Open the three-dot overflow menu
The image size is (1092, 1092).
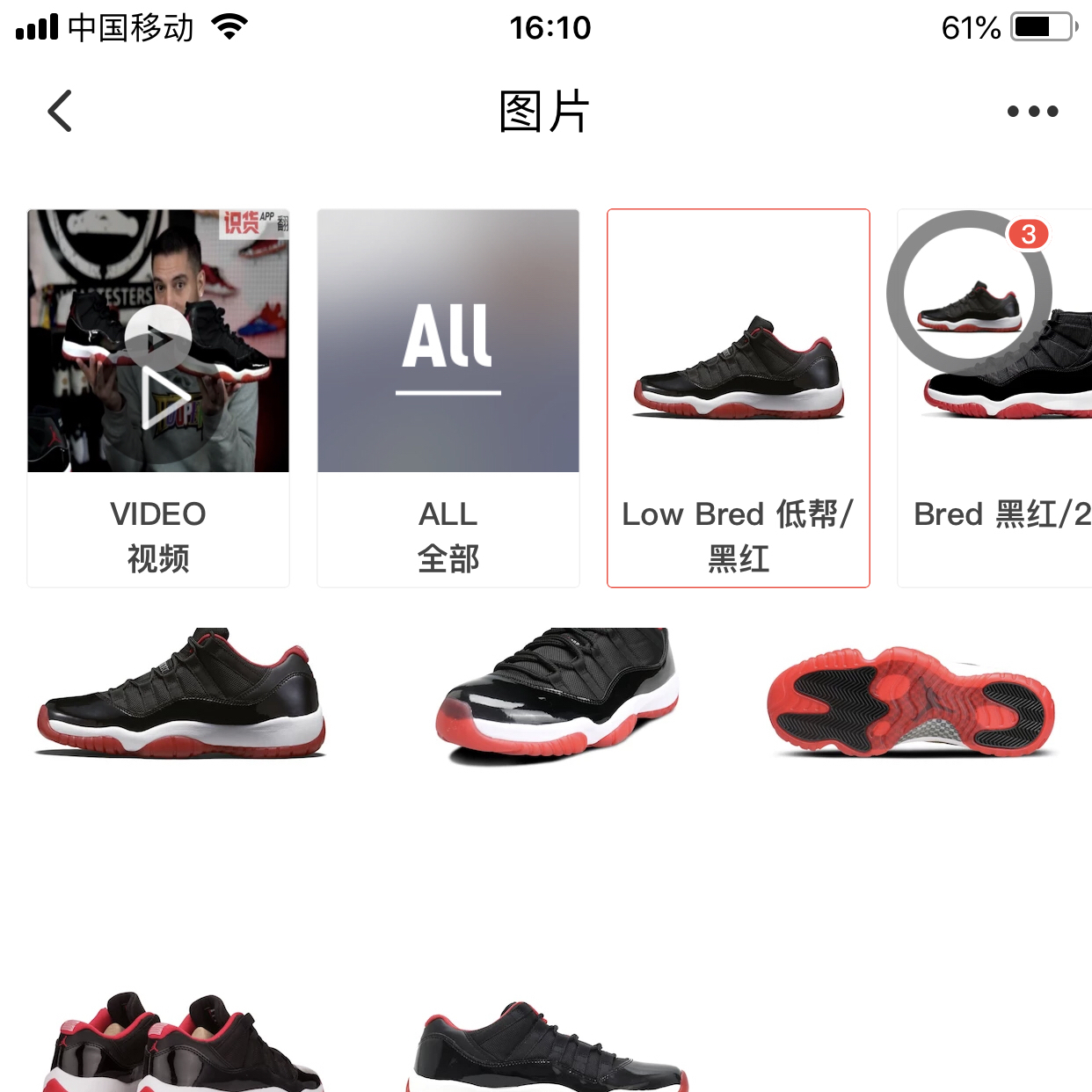tap(1032, 112)
